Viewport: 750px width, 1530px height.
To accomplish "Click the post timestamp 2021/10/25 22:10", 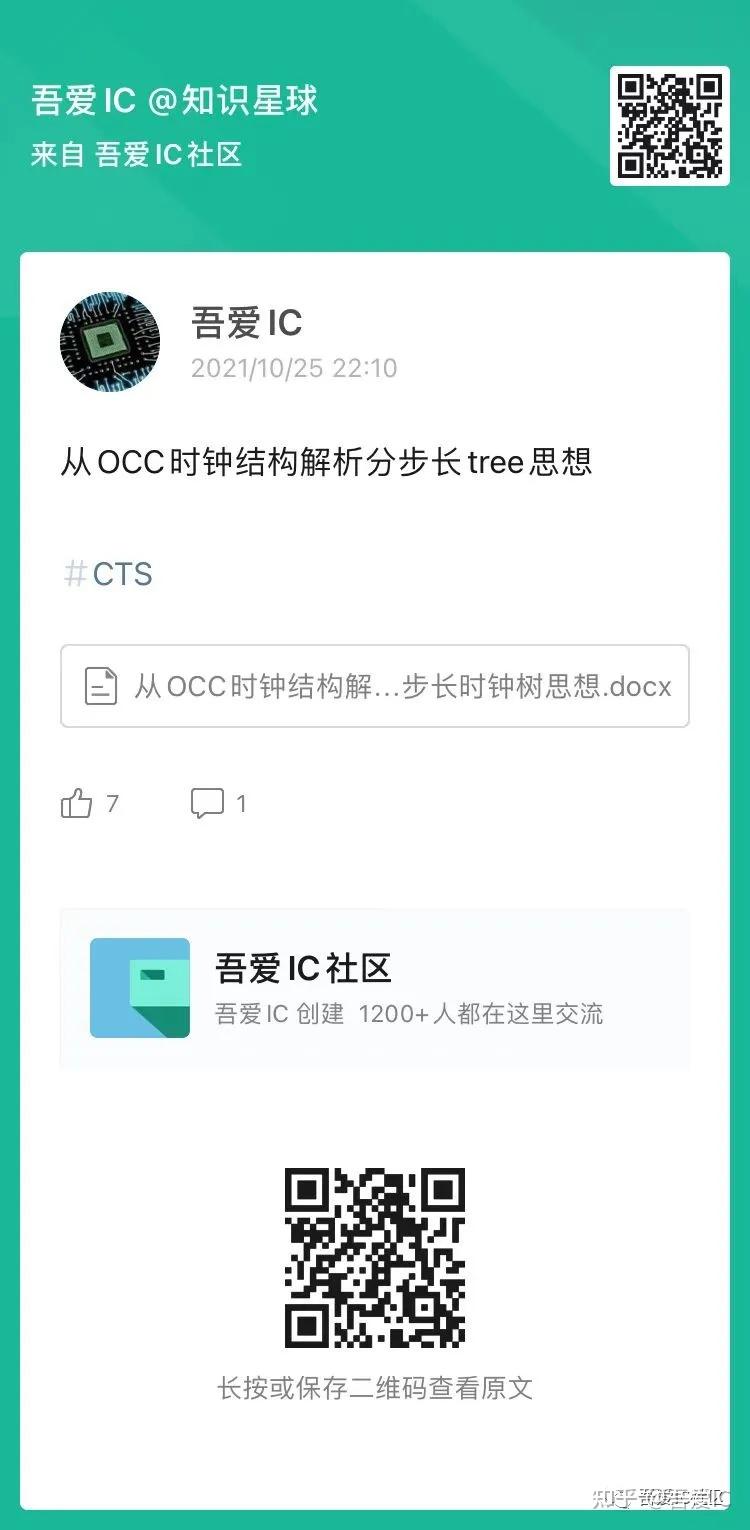I will click(294, 368).
